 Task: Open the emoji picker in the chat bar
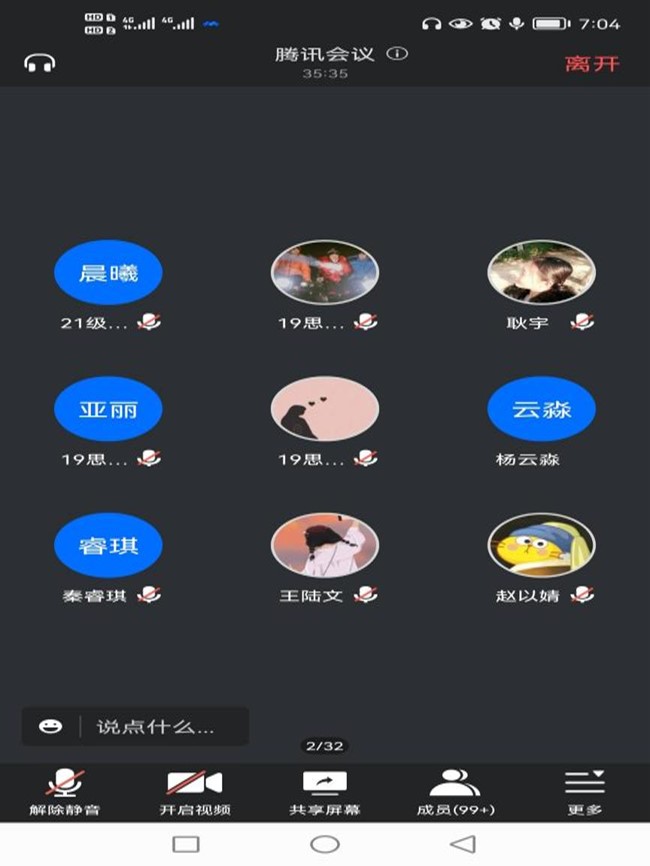click(x=50, y=727)
